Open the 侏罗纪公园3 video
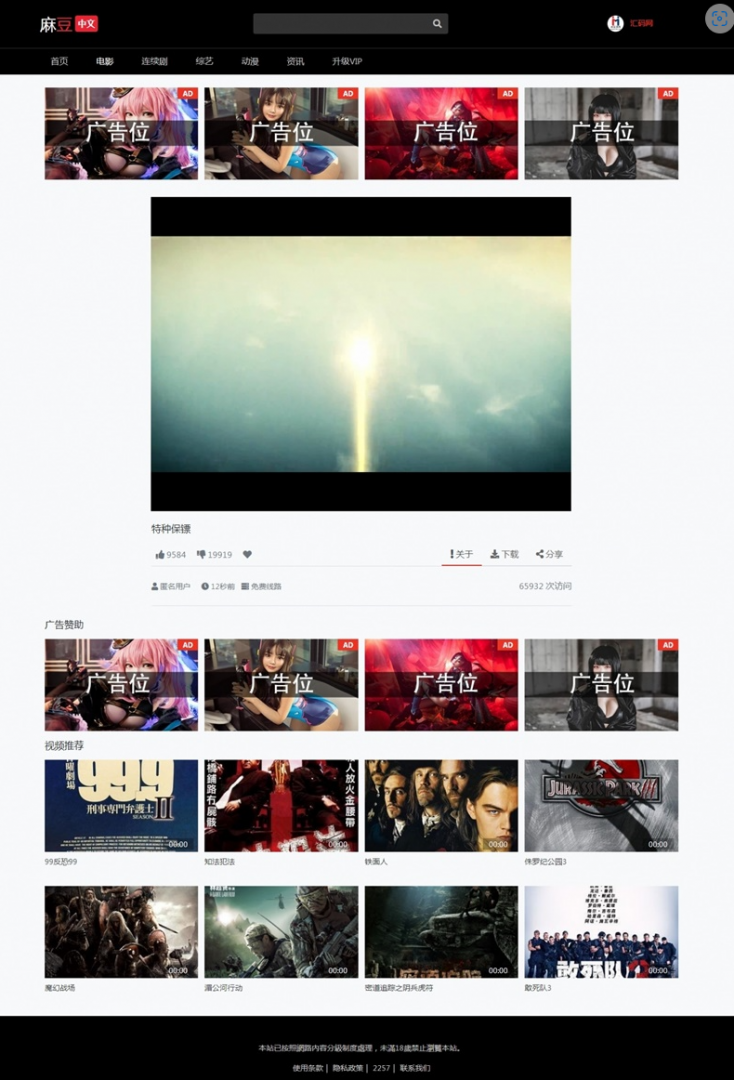 (601, 806)
